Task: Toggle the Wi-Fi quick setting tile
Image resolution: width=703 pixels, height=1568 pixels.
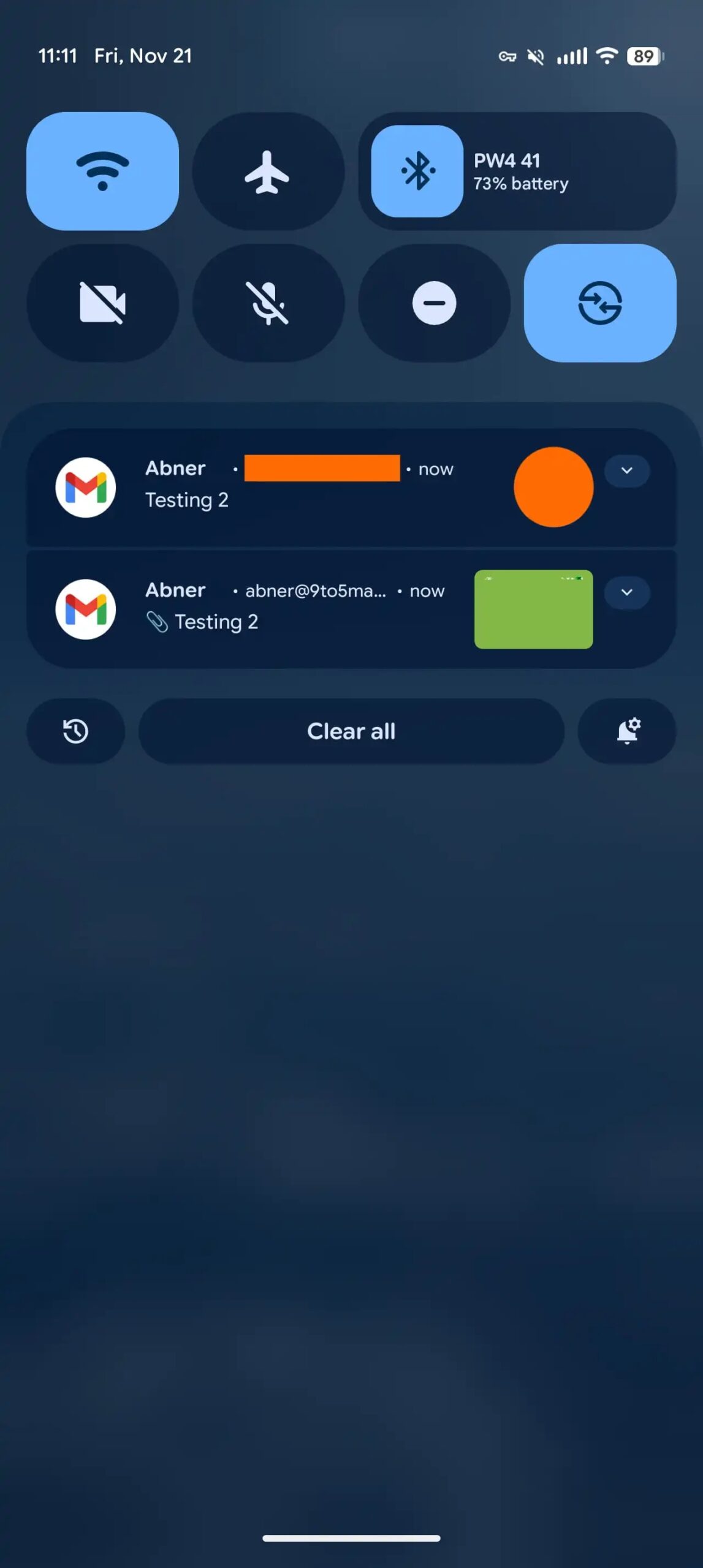Action: click(102, 171)
